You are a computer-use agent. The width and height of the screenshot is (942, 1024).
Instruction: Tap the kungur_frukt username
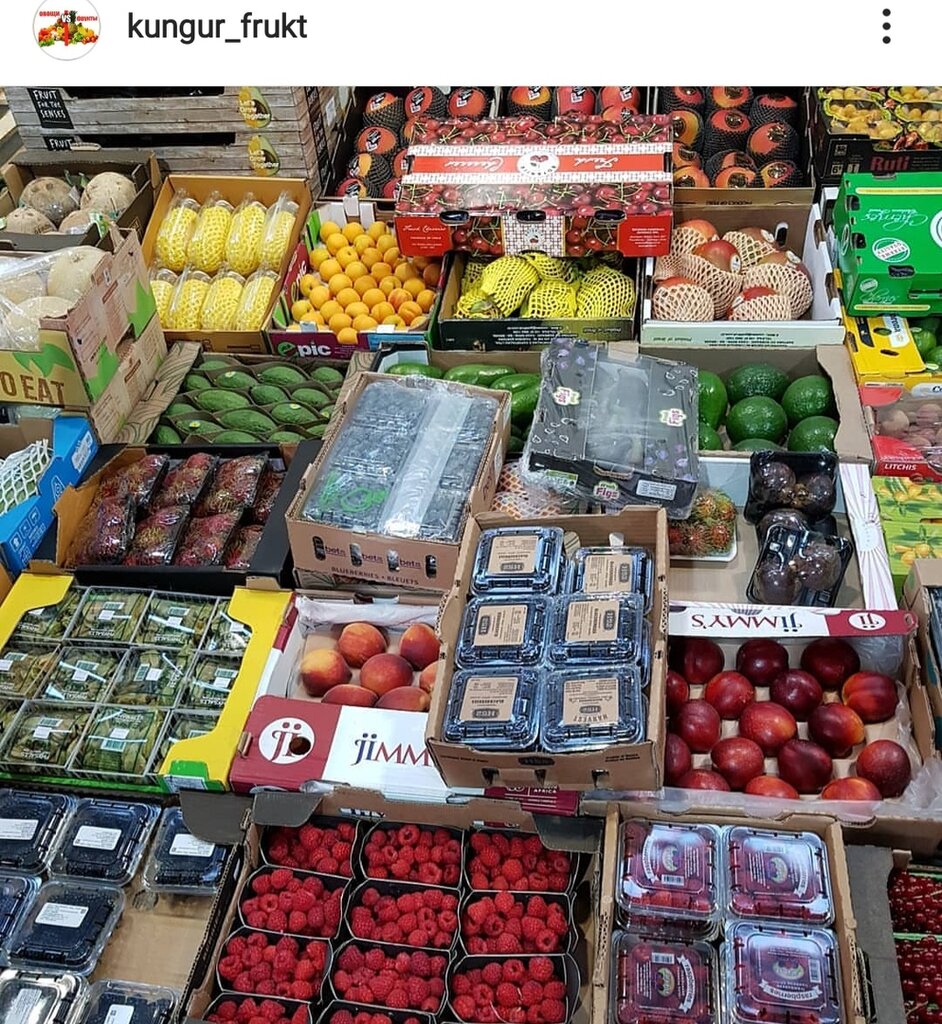(216, 27)
